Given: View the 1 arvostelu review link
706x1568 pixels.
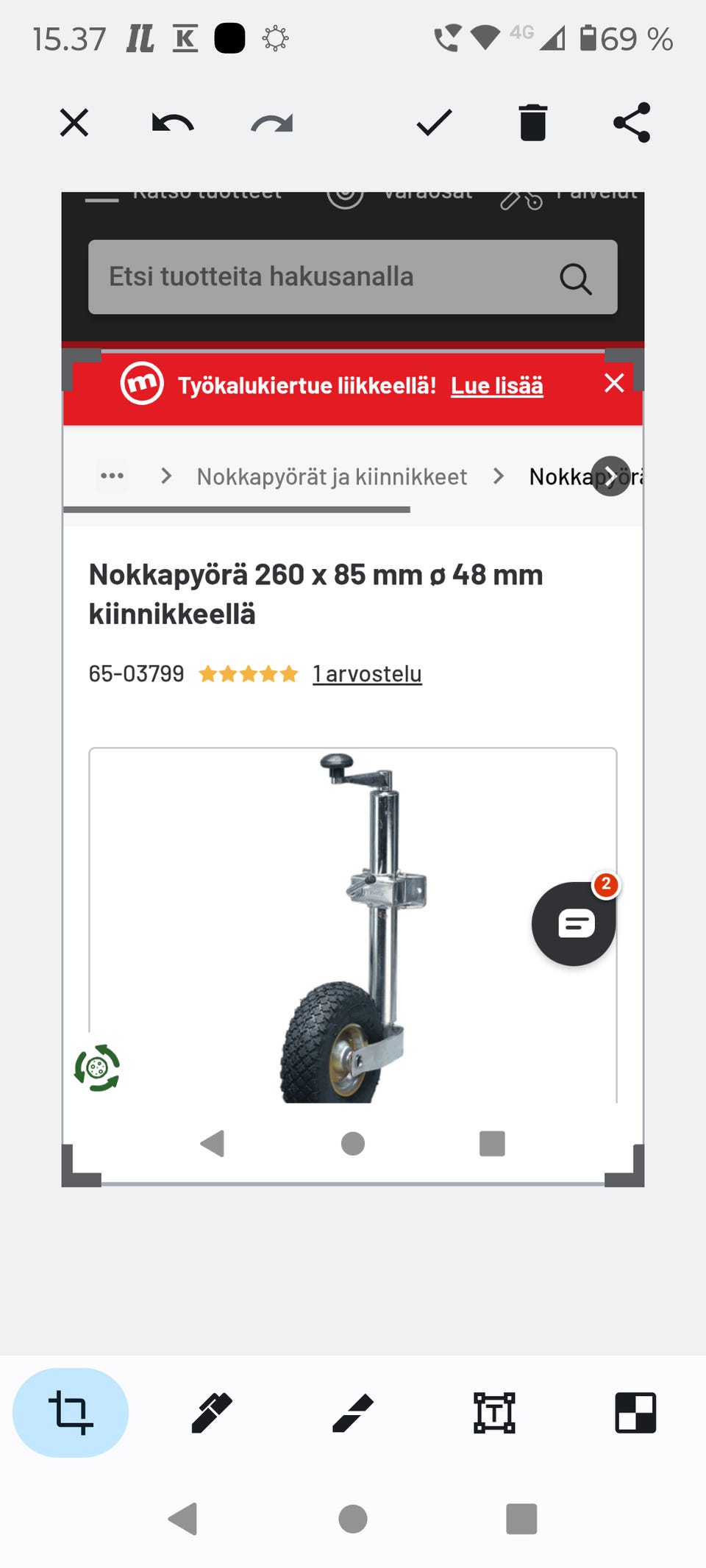Looking at the screenshot, I should point(366,673).
